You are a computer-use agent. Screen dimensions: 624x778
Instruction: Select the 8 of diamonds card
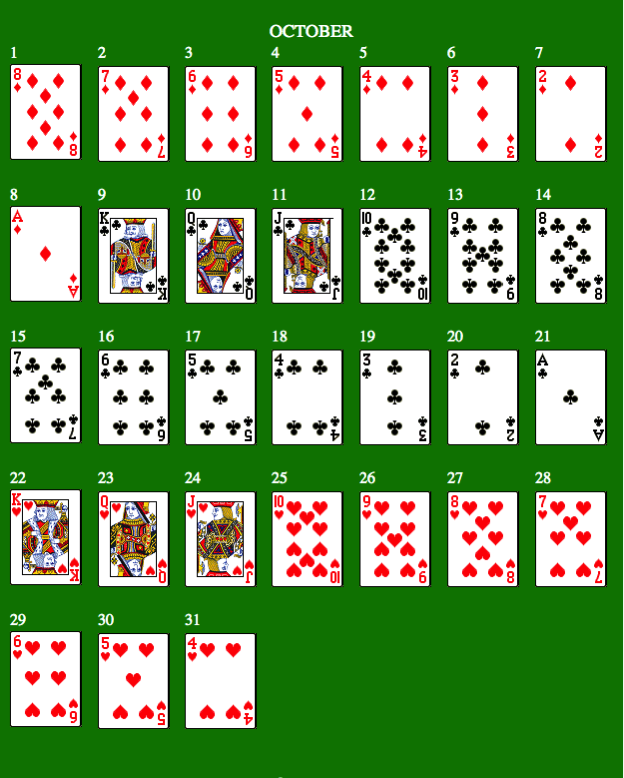pos(45,113)
